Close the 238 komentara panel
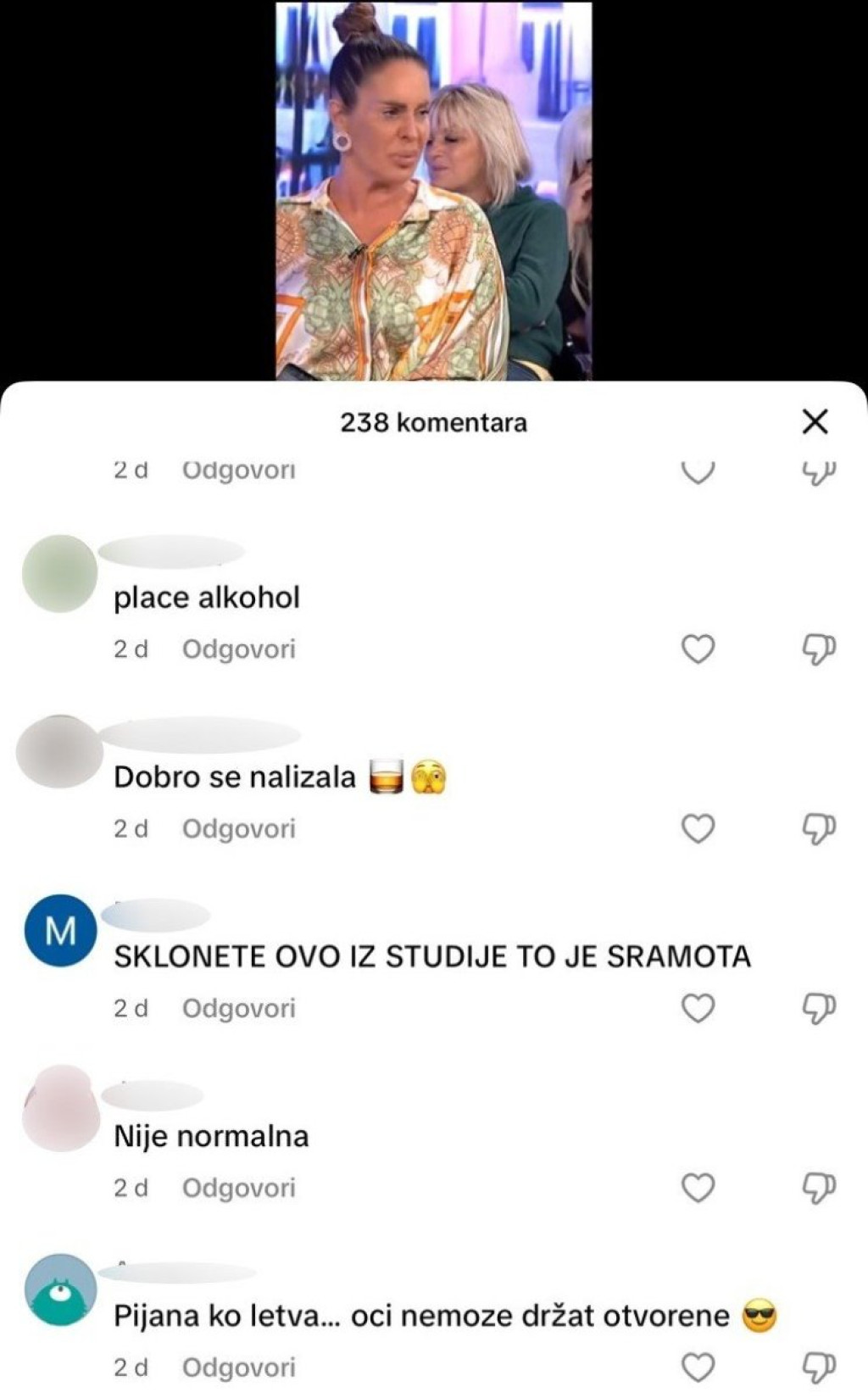 coord(815,421)
